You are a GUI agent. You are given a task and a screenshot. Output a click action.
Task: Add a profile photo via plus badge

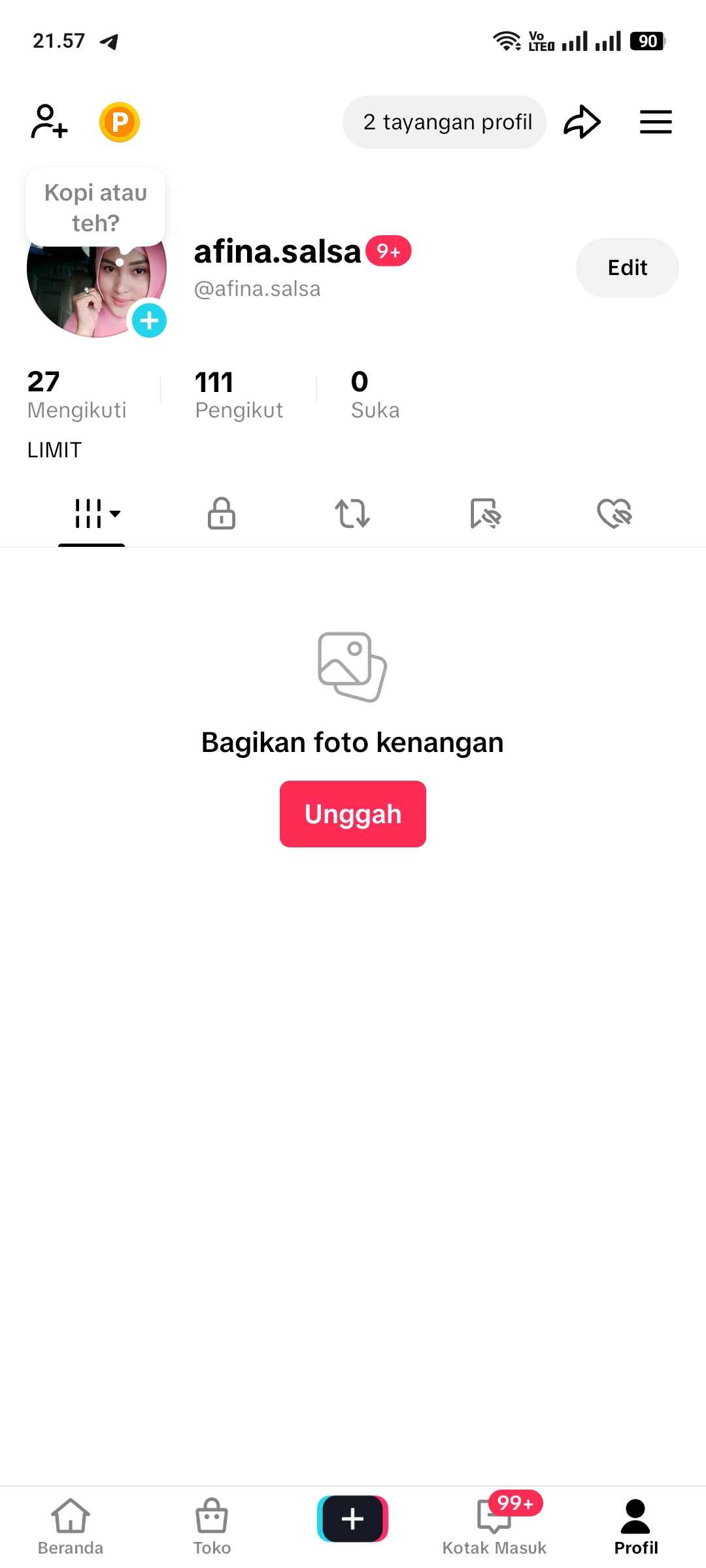[x=149, y=321]
